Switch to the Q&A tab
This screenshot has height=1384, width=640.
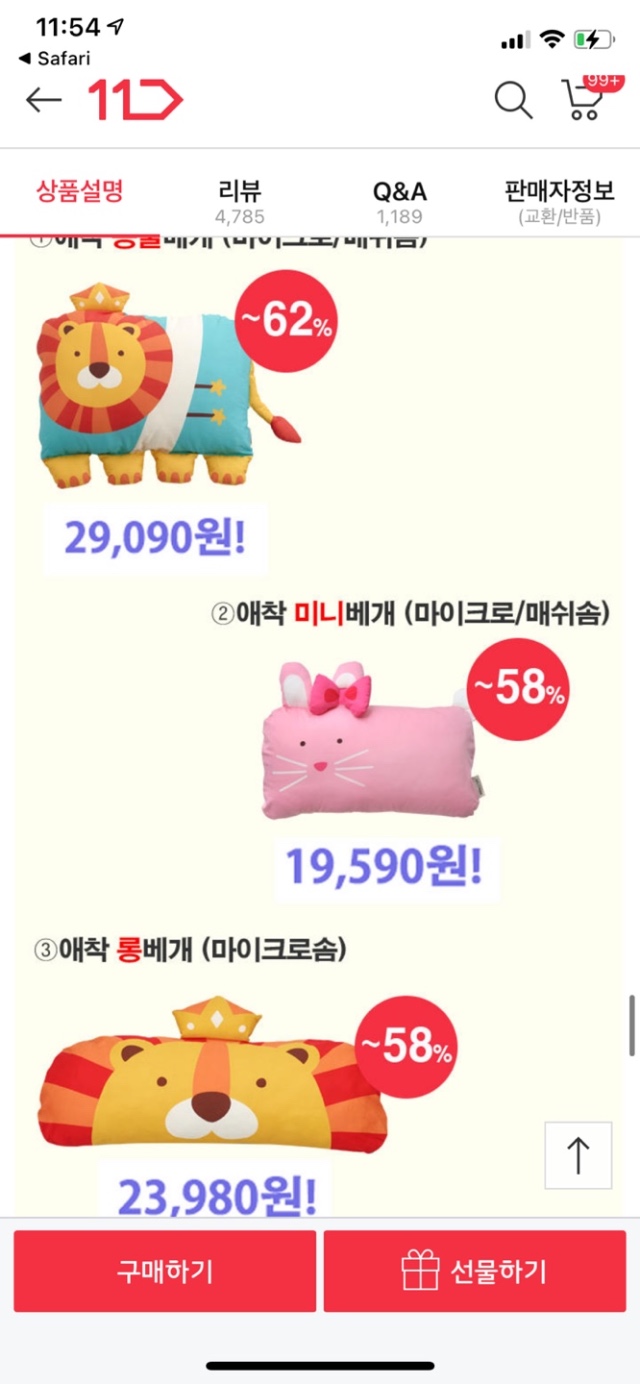pos(399,200)
